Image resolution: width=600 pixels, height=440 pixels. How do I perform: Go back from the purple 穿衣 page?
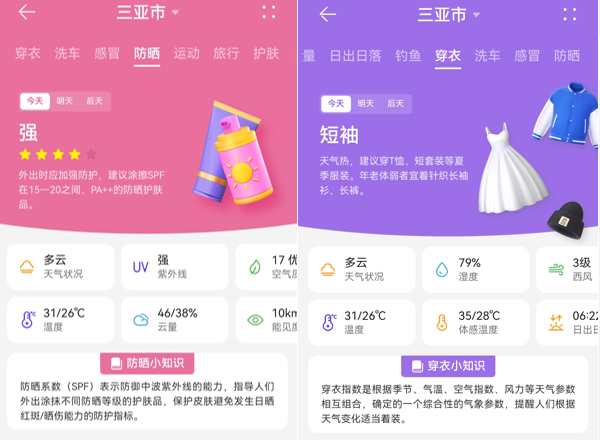click(x=328, y=14)
